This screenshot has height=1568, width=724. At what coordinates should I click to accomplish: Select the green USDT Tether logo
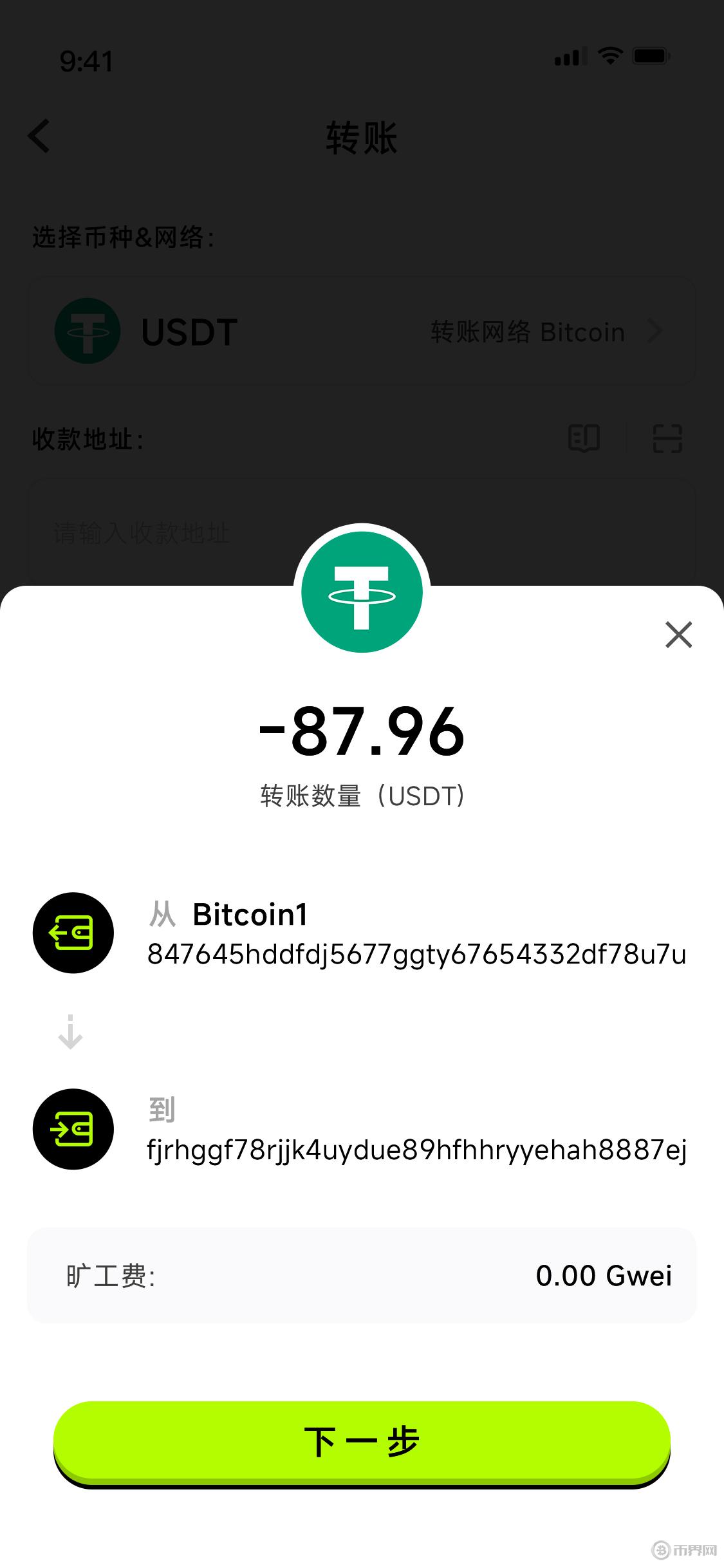pyautogui.click(x=88, y=331)
